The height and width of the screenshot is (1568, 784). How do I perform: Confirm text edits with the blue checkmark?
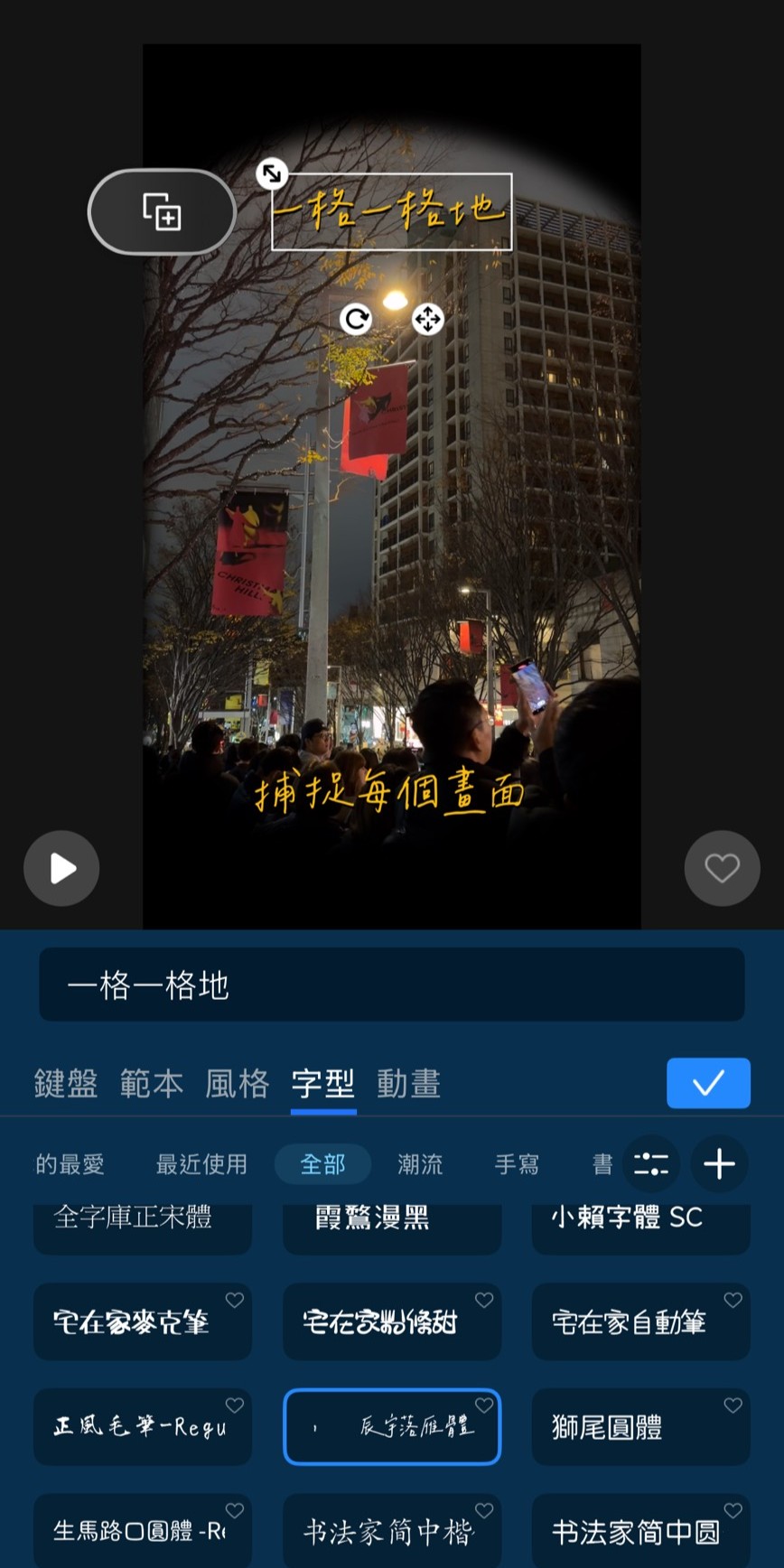708,1083
